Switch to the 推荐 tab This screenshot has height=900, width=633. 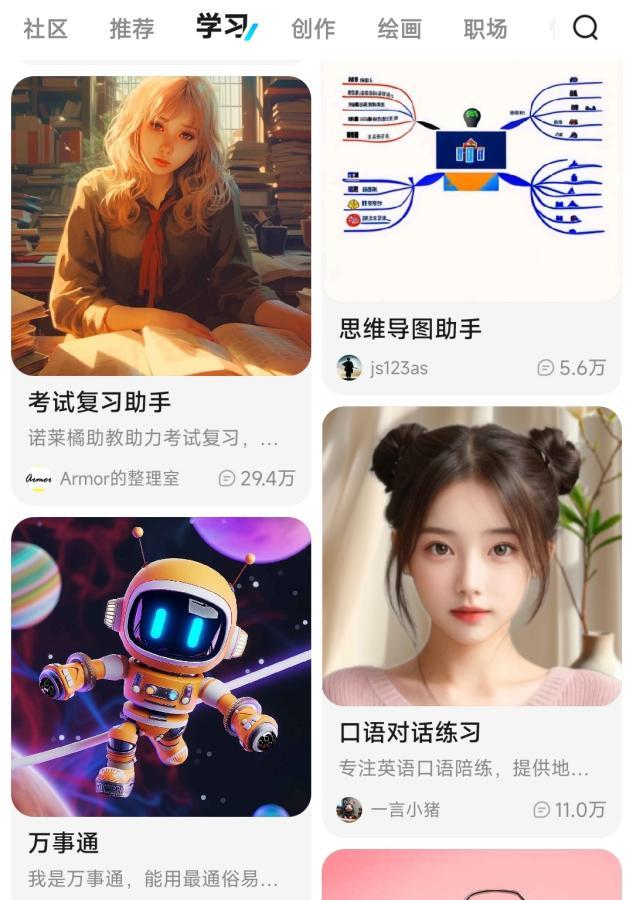coord(131,29)
